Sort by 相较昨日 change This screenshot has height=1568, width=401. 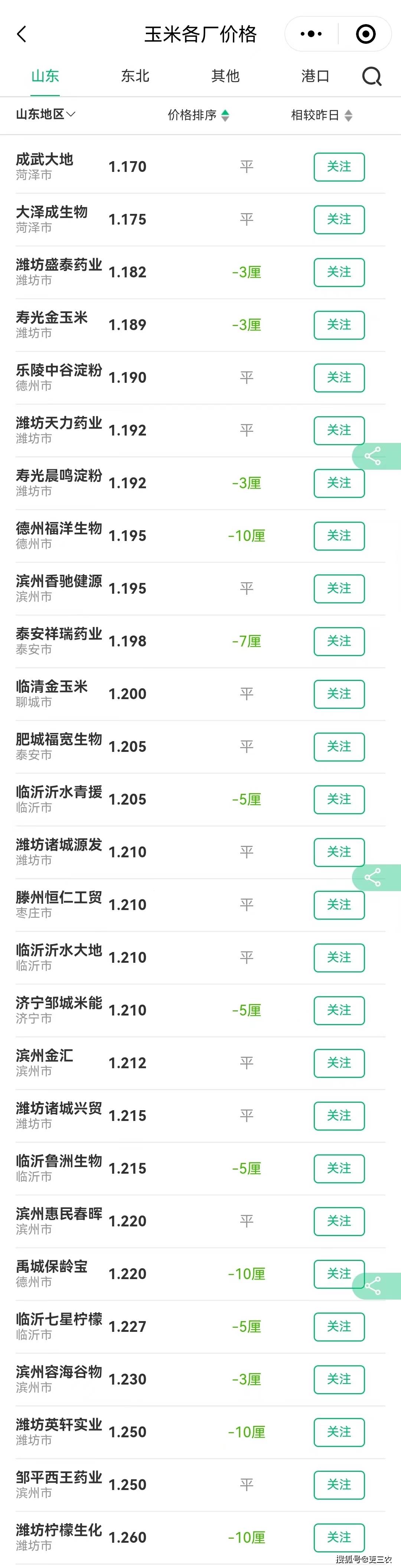[x=321, y=115]
